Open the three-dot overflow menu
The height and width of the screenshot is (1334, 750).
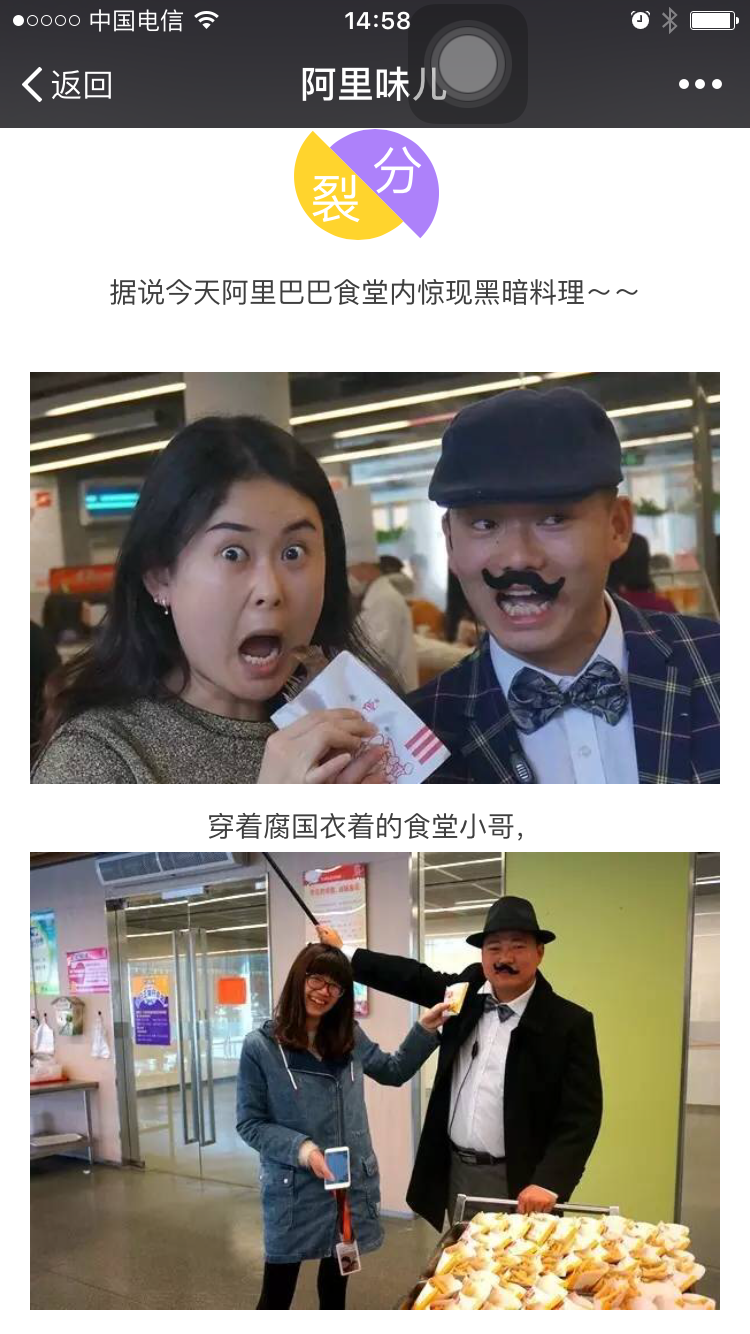(x=700, y=85)
